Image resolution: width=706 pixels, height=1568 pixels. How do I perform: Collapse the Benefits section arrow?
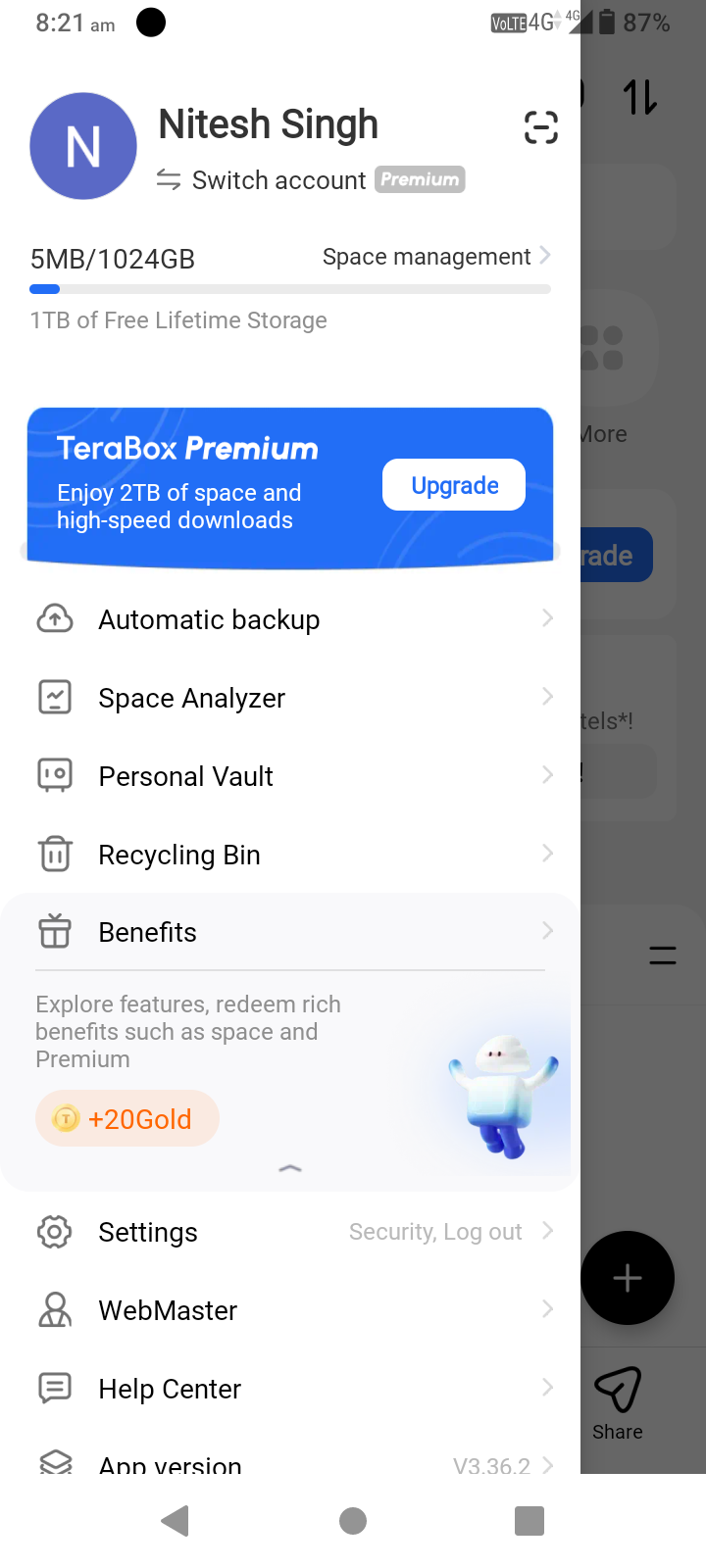[x=290, y=1168]
